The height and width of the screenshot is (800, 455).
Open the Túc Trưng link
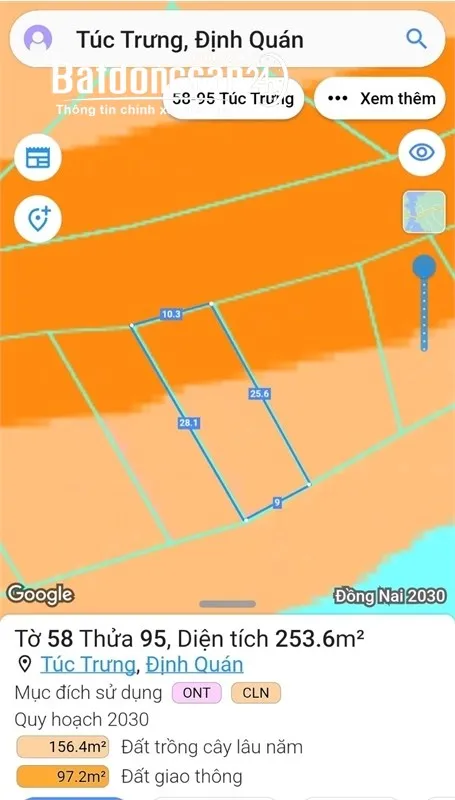[x=87, y=664]
